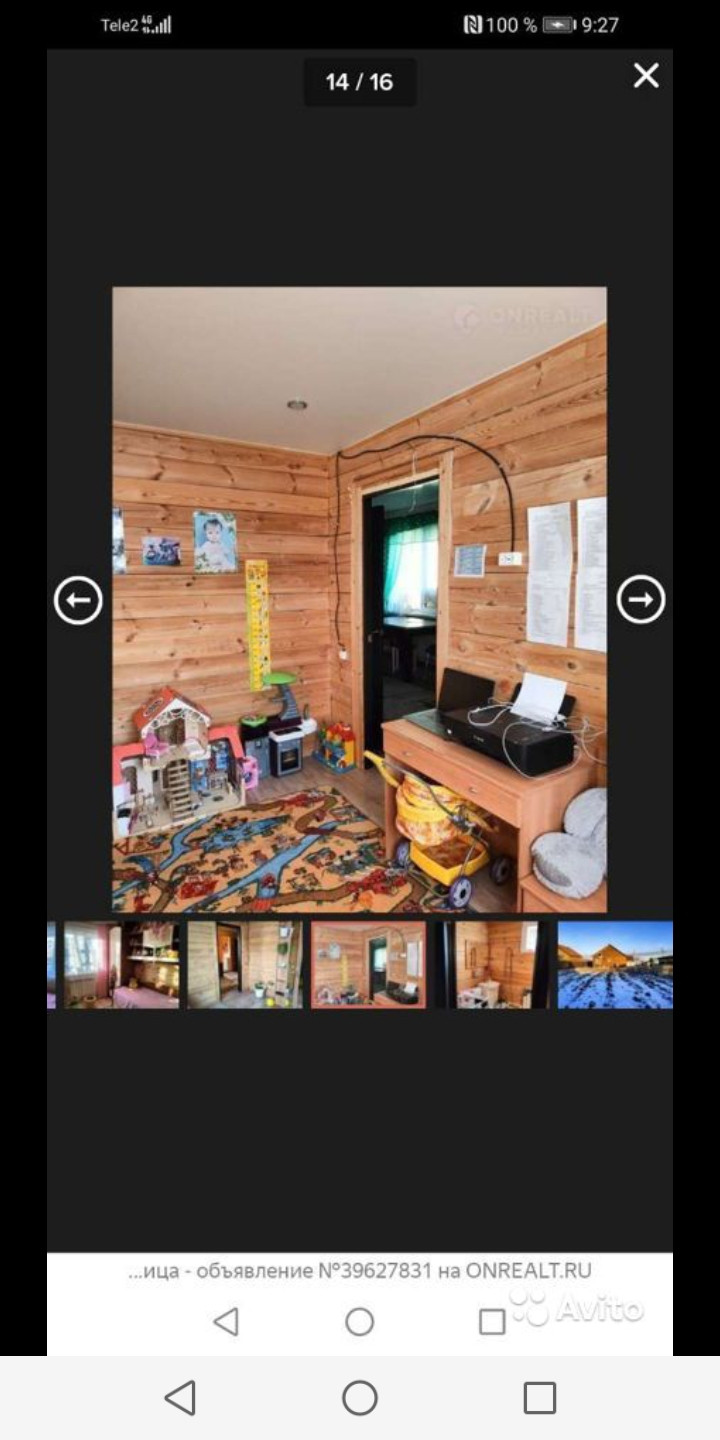Open the thumbnail just before the snowy exterior

[492, 964]
